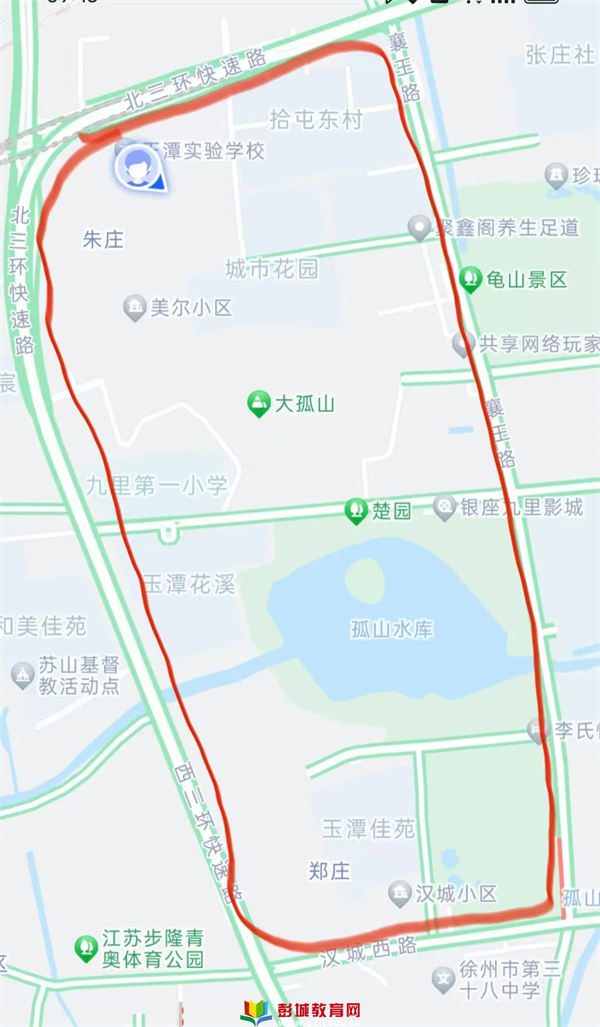Open the 楚园 park marker
This screenshot has height=1027, width=600.
pyautogui.click(x=356, y=511)
